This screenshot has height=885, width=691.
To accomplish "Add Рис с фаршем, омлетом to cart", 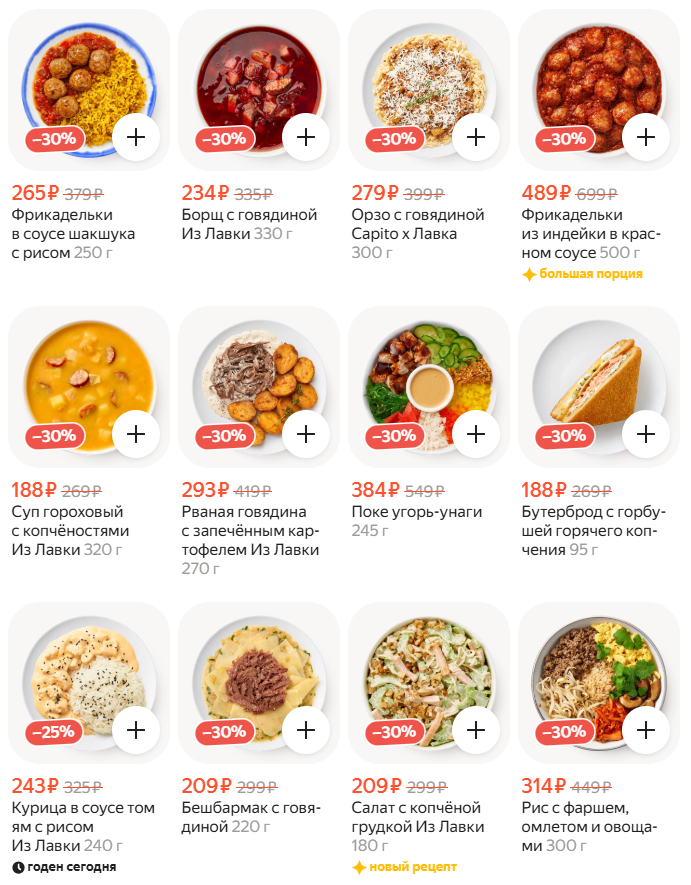I will (x=646, y=730).
